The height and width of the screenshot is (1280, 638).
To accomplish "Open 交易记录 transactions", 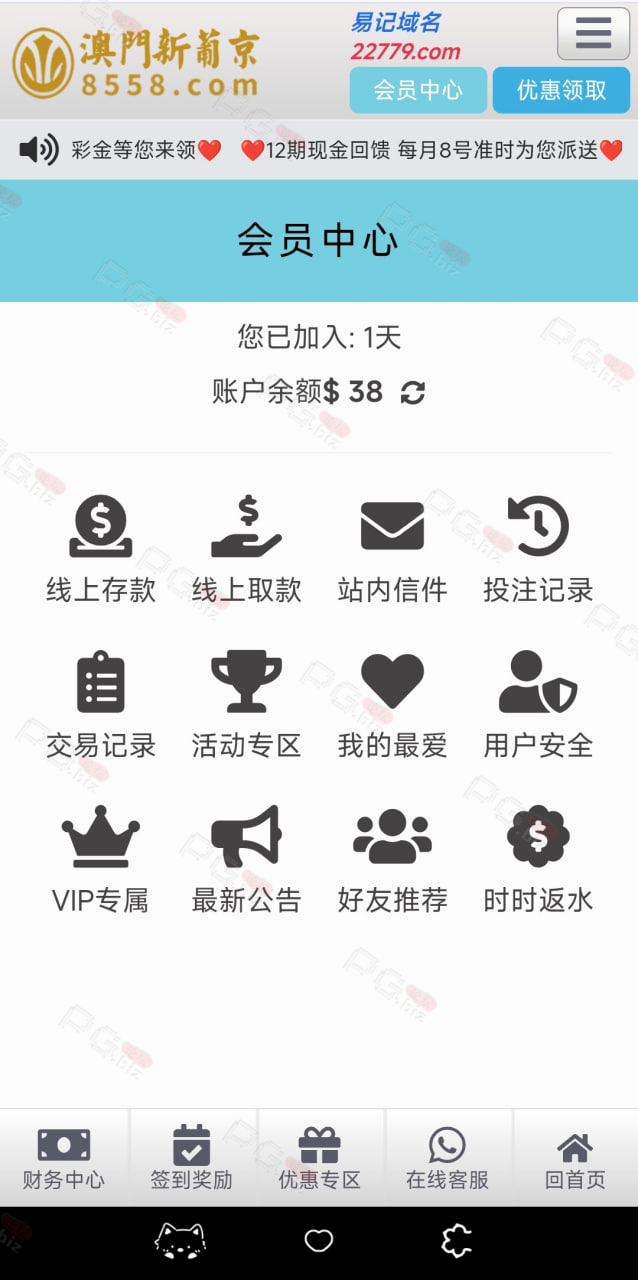I will point(101,705).
